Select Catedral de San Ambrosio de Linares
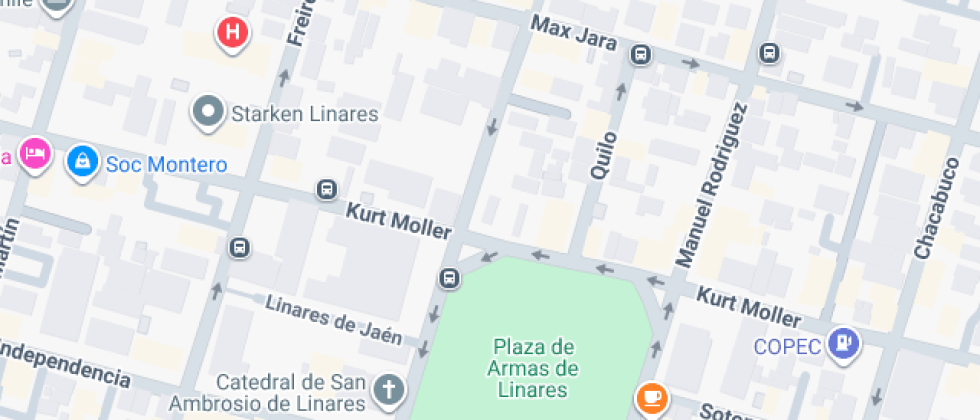The height and width of the screenshot is (420, 980). click(388, 389)
